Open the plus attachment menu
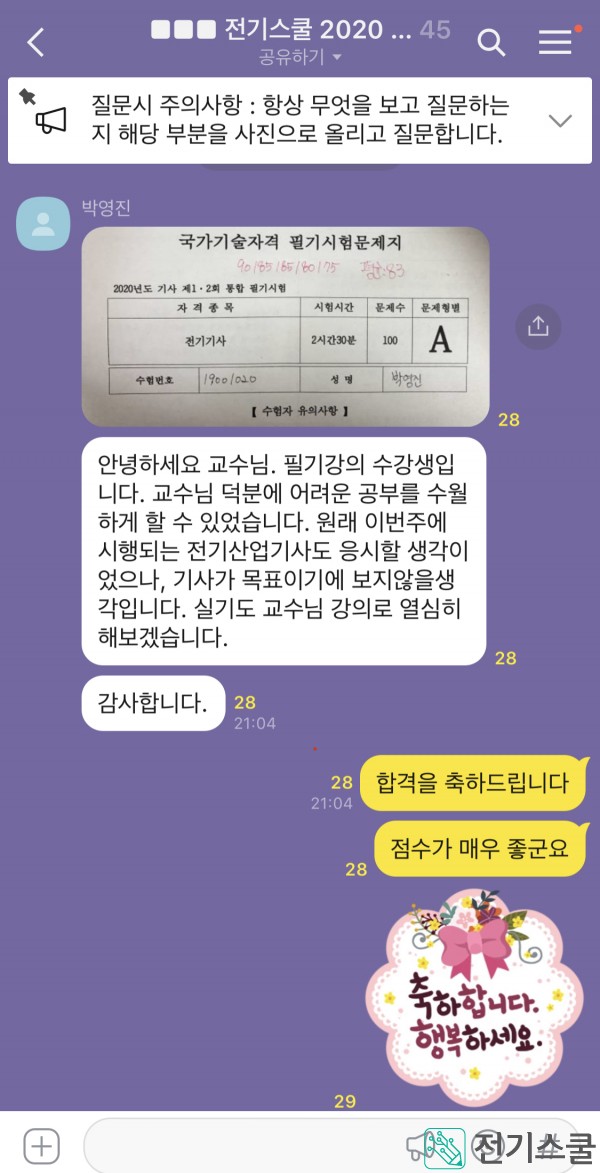600x1173 pixels. [x=42, y=1145]
